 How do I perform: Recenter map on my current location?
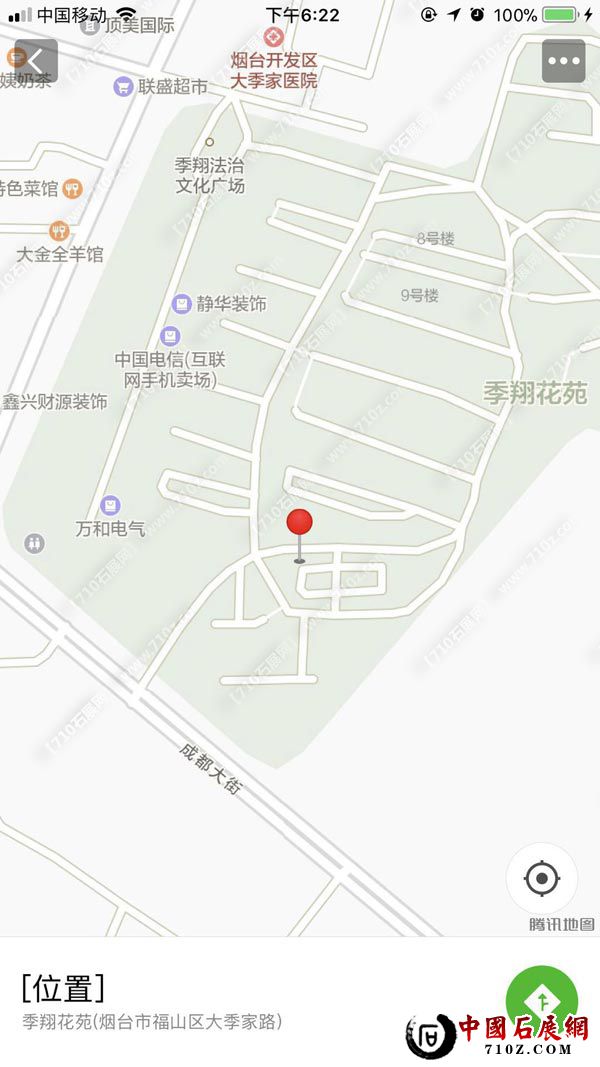[x=541, y=879]
